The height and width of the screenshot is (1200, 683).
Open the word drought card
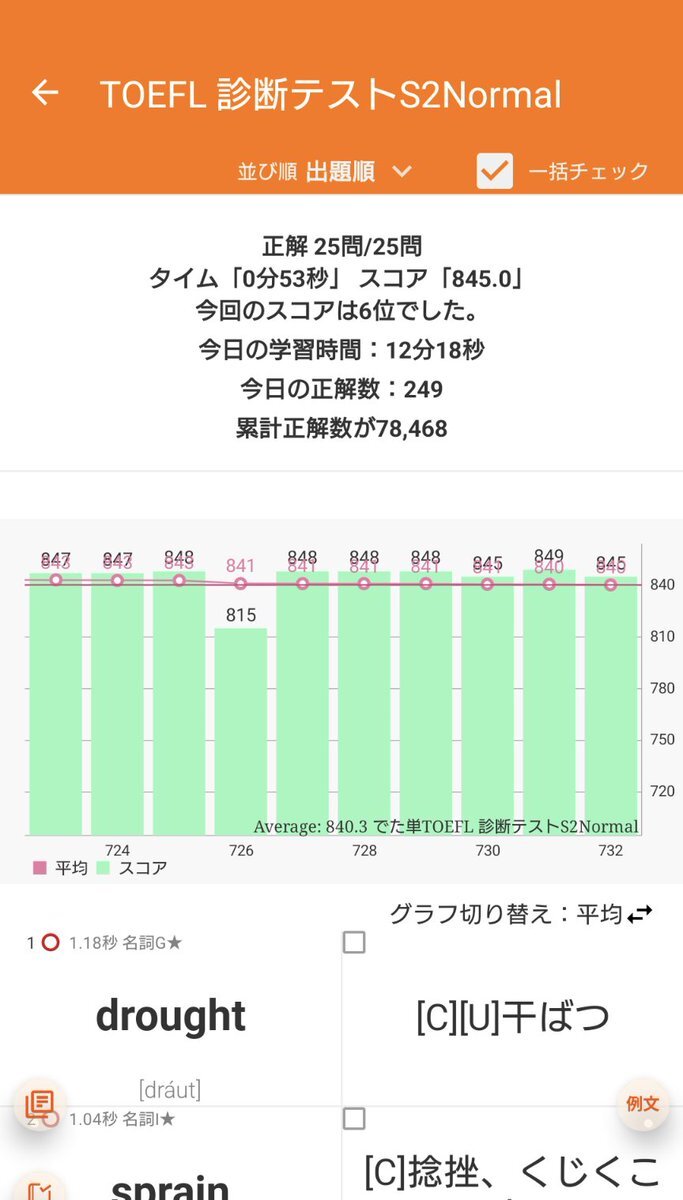coord(171,1016)
